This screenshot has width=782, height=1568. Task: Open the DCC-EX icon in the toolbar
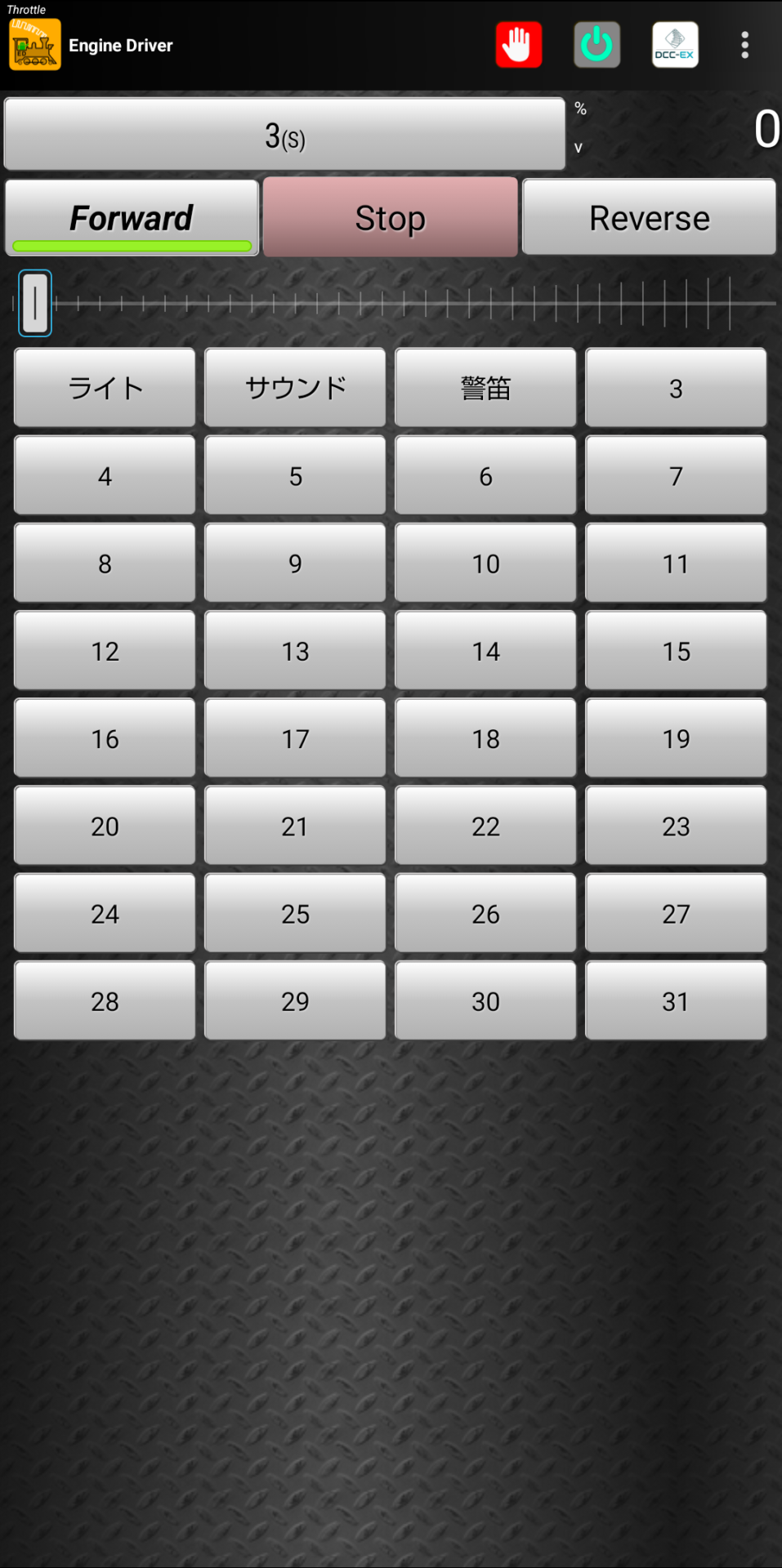tap(675, 45)
